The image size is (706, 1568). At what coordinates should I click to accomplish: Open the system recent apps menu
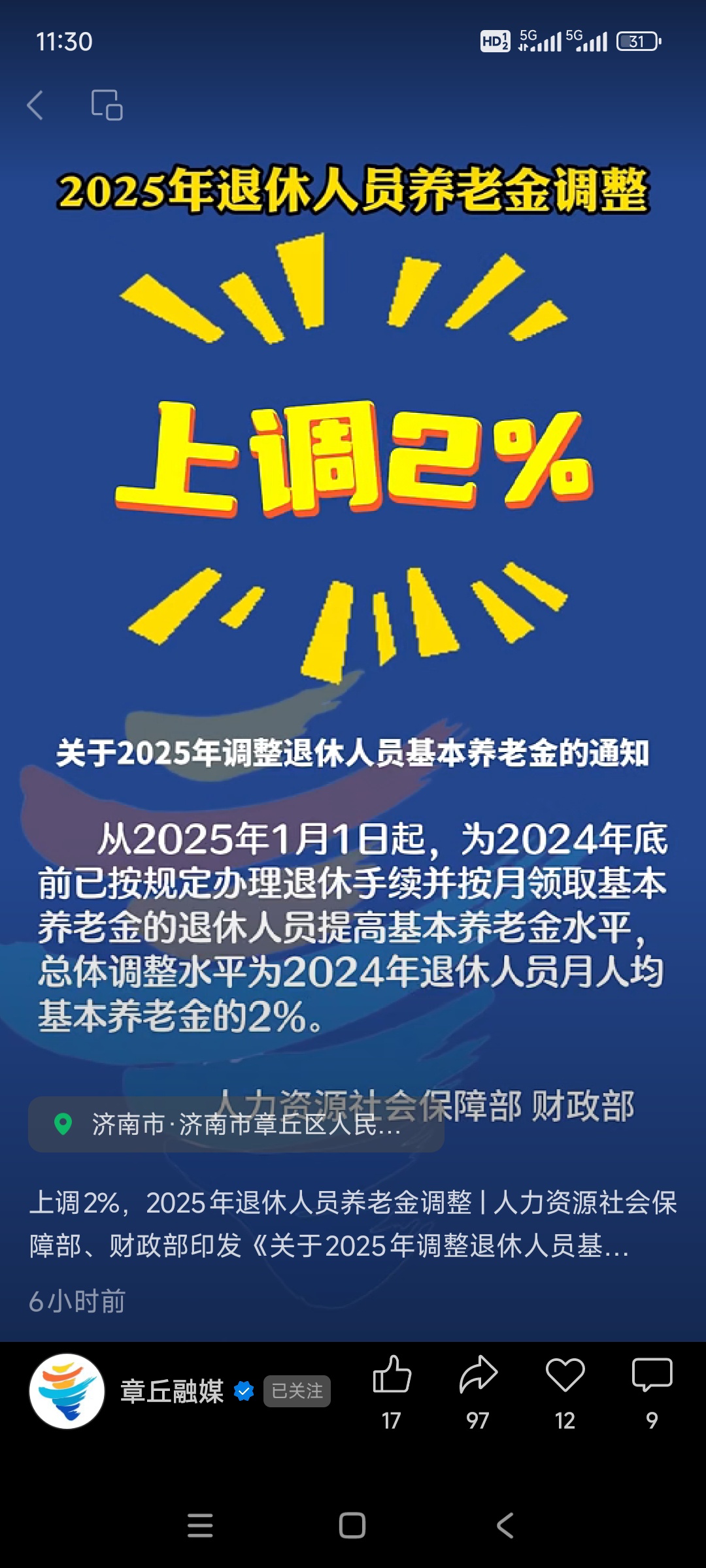point(200,1526)
